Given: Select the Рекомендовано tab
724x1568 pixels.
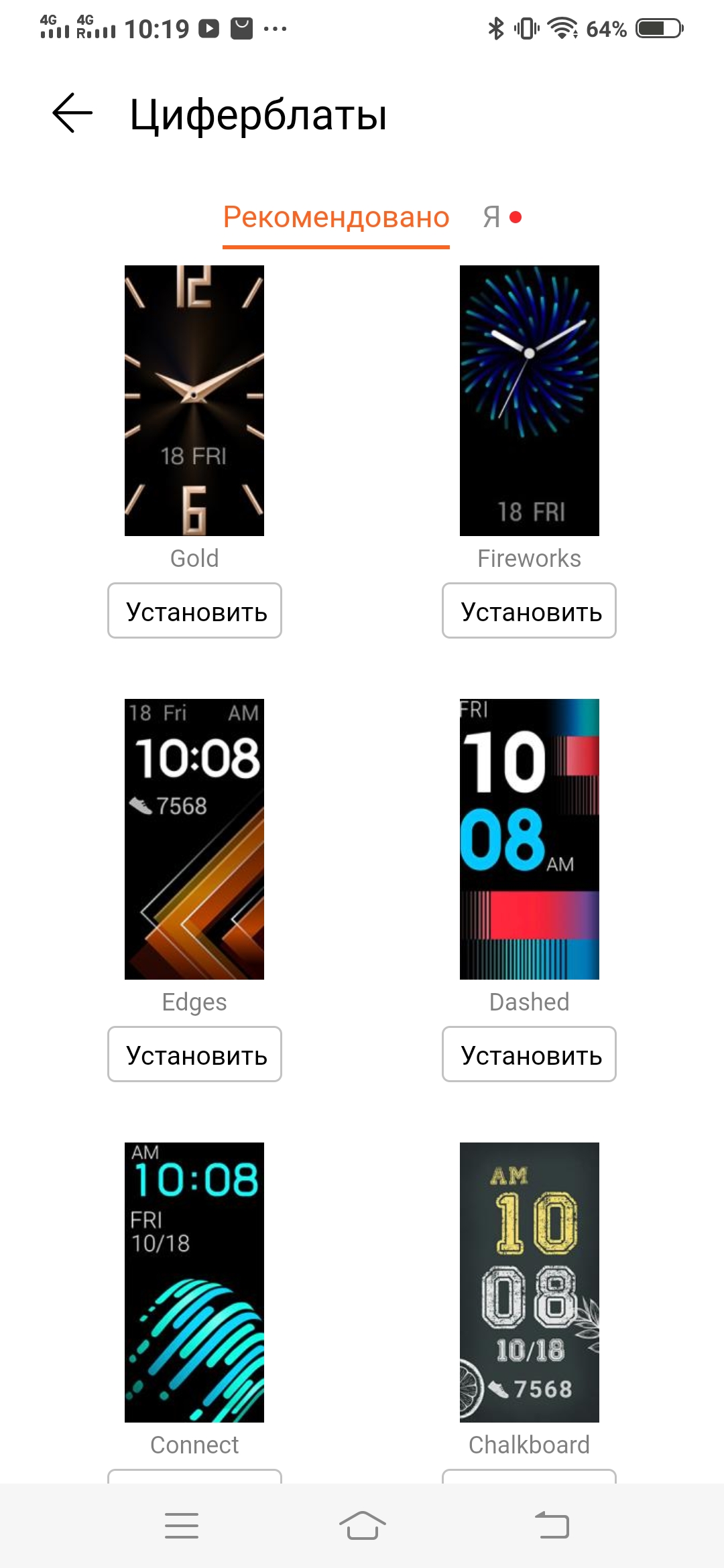Looking at the screenshot, I should (336, 217).
